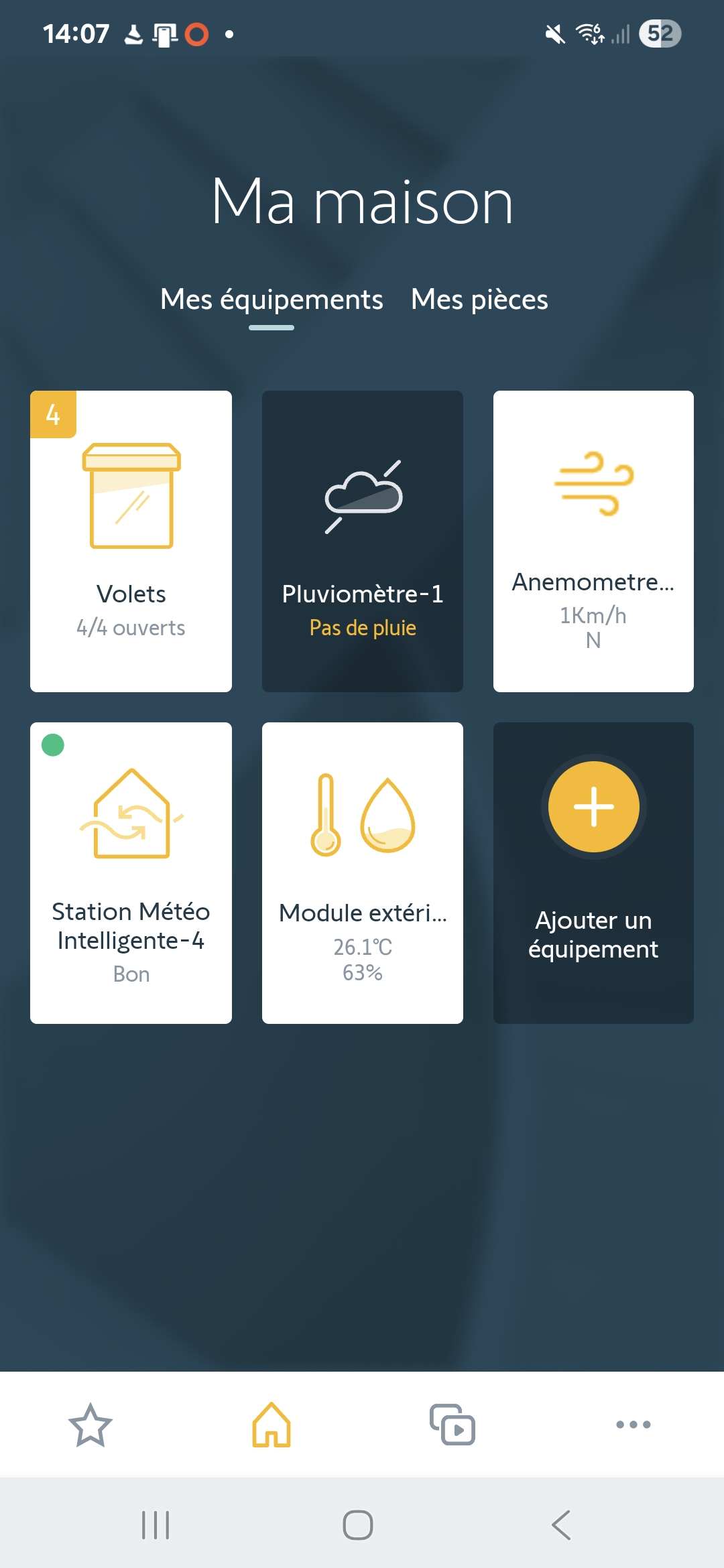Open the Module extérieur card
This screenshot has width=724, height=1568.
pos(362,872)
